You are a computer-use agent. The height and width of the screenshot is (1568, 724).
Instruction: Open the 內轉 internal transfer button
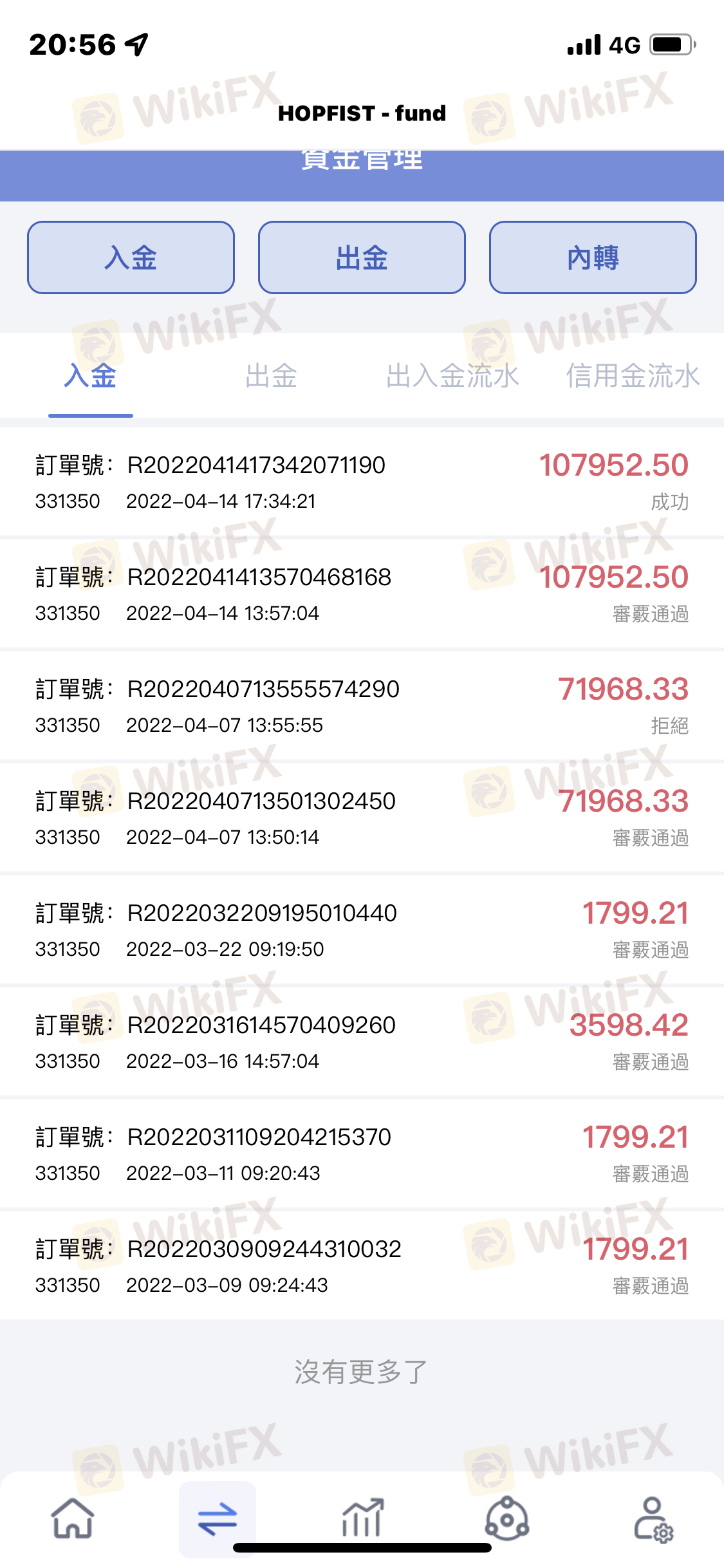pos(593,257)
